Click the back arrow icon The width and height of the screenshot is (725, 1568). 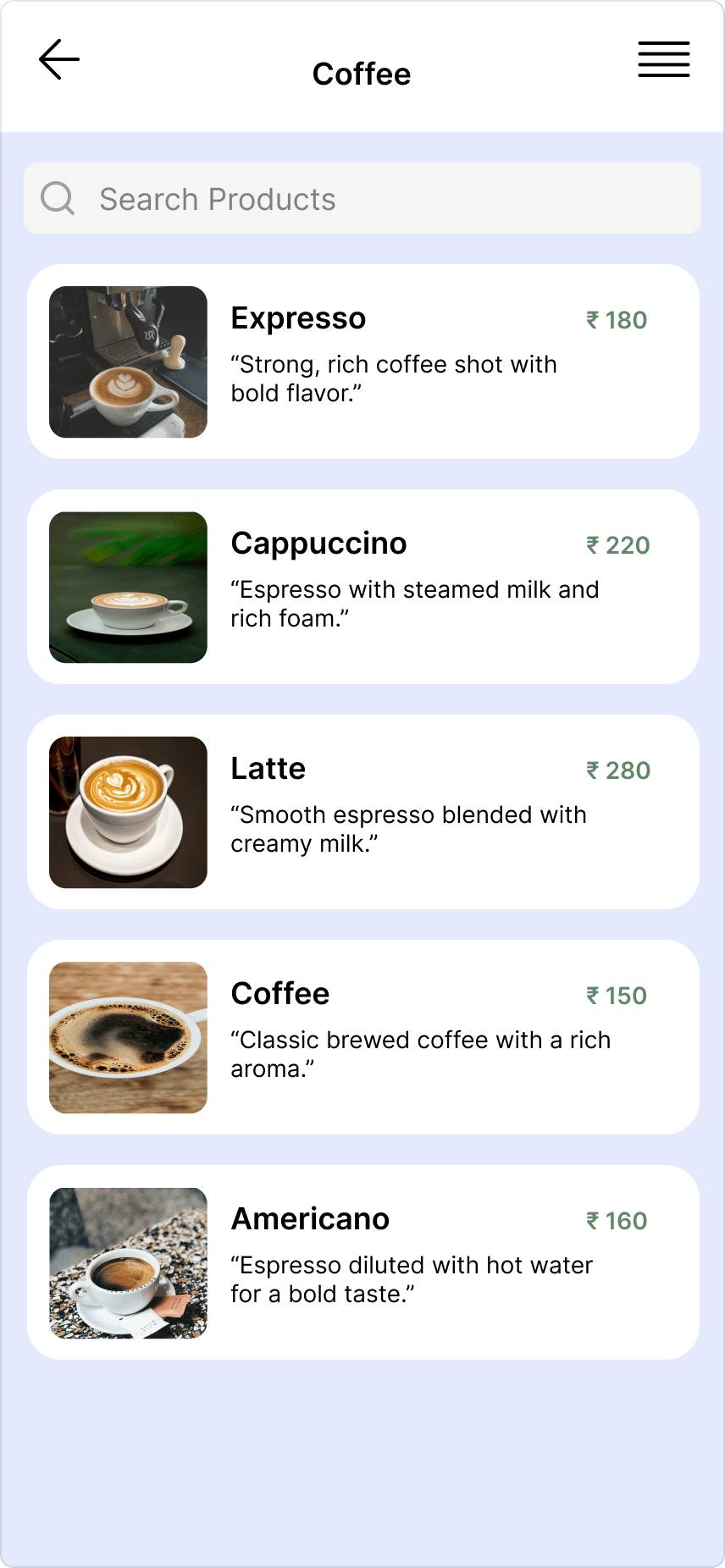click(x=58, y=58)
